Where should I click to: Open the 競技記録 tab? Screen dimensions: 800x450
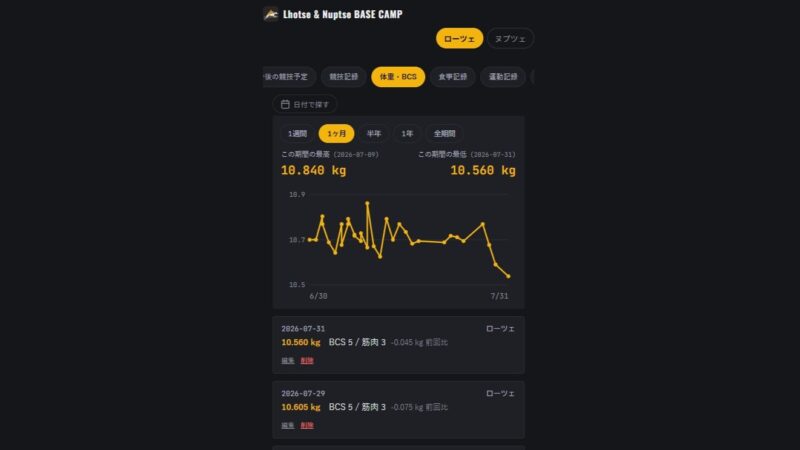pos(343,77)
